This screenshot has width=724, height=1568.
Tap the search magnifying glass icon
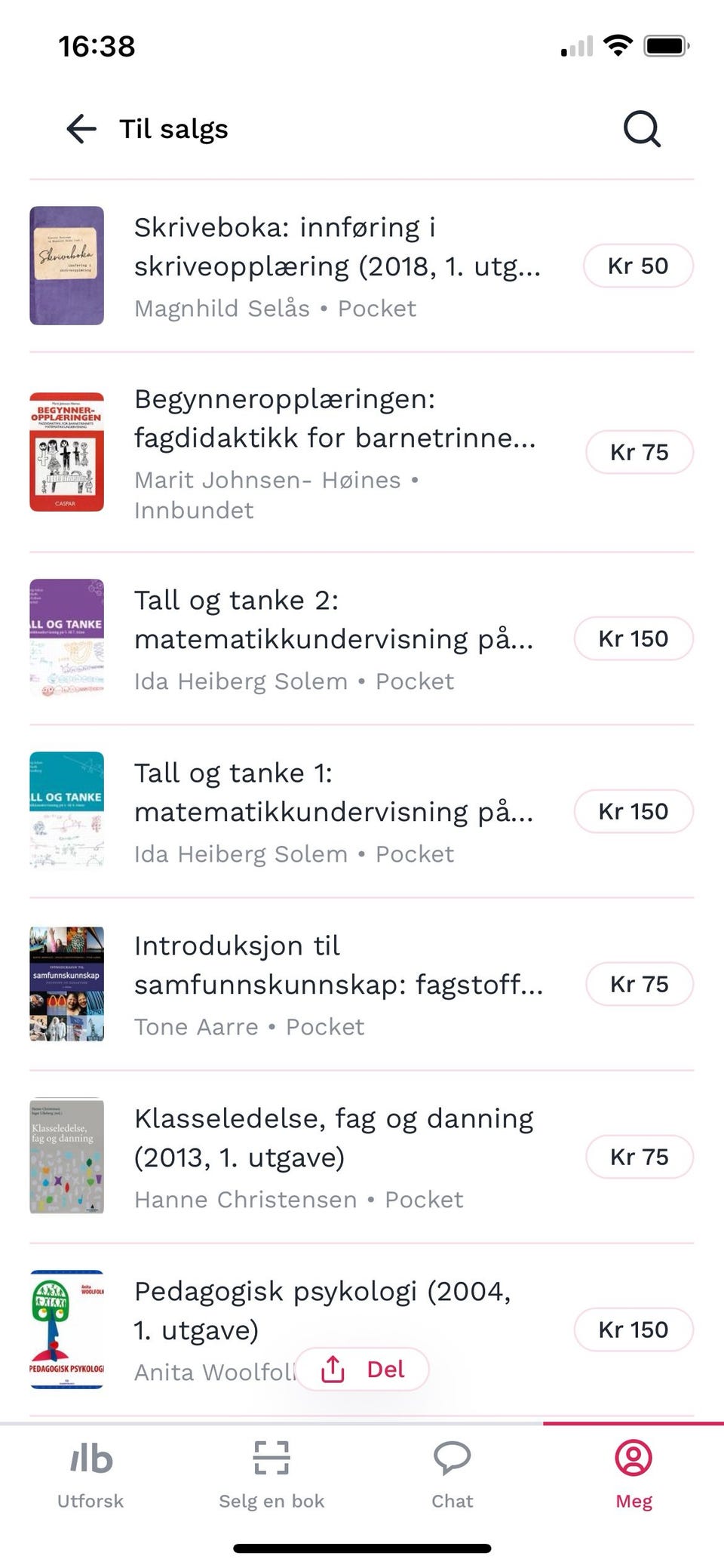(x=640, y=128)
